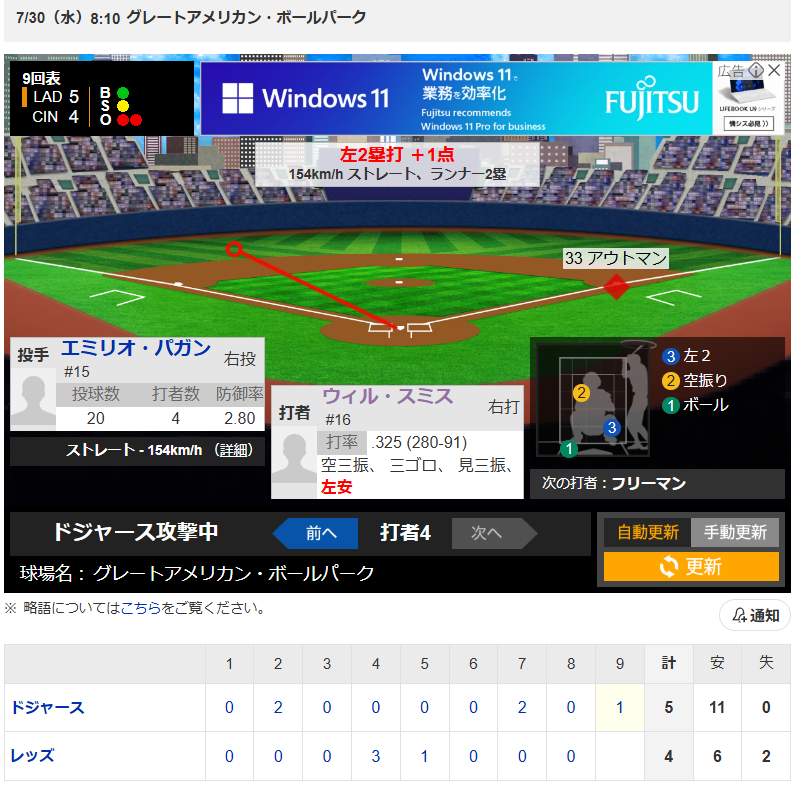793x787 pixels.
Task: View Reds 4th inning score of 3
Action: pyautogui.click(x=376, y=756)
